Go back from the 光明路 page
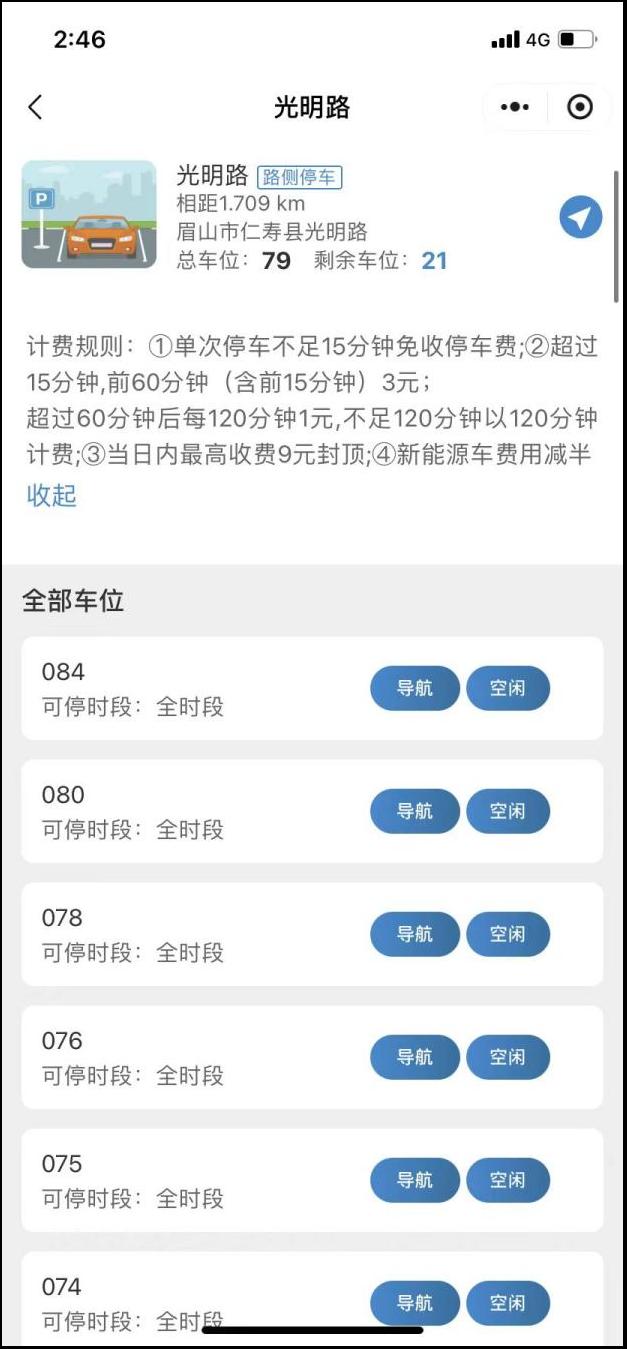This screenshot has height=1349, width=627. point(36,107)
